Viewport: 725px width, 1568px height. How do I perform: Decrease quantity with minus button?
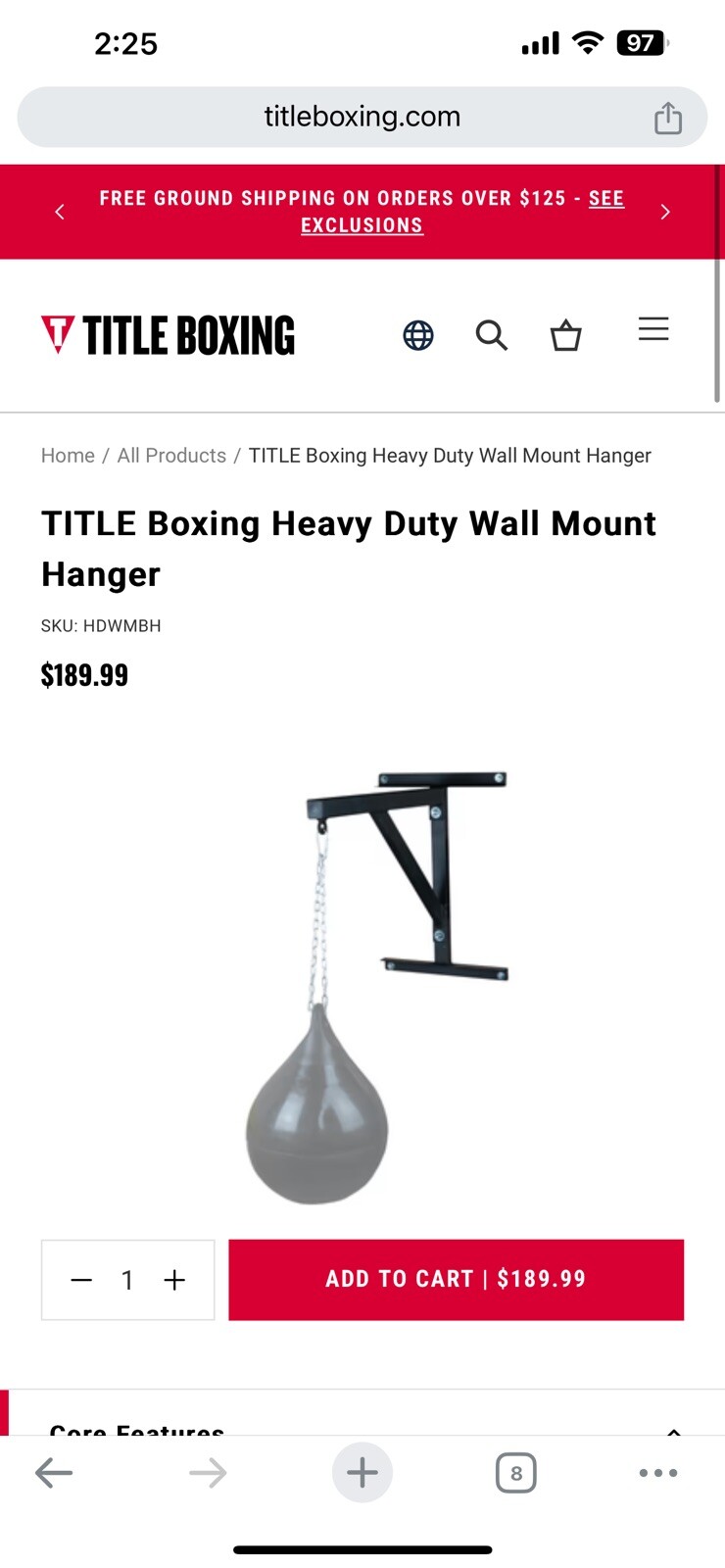coord(81,1280)
